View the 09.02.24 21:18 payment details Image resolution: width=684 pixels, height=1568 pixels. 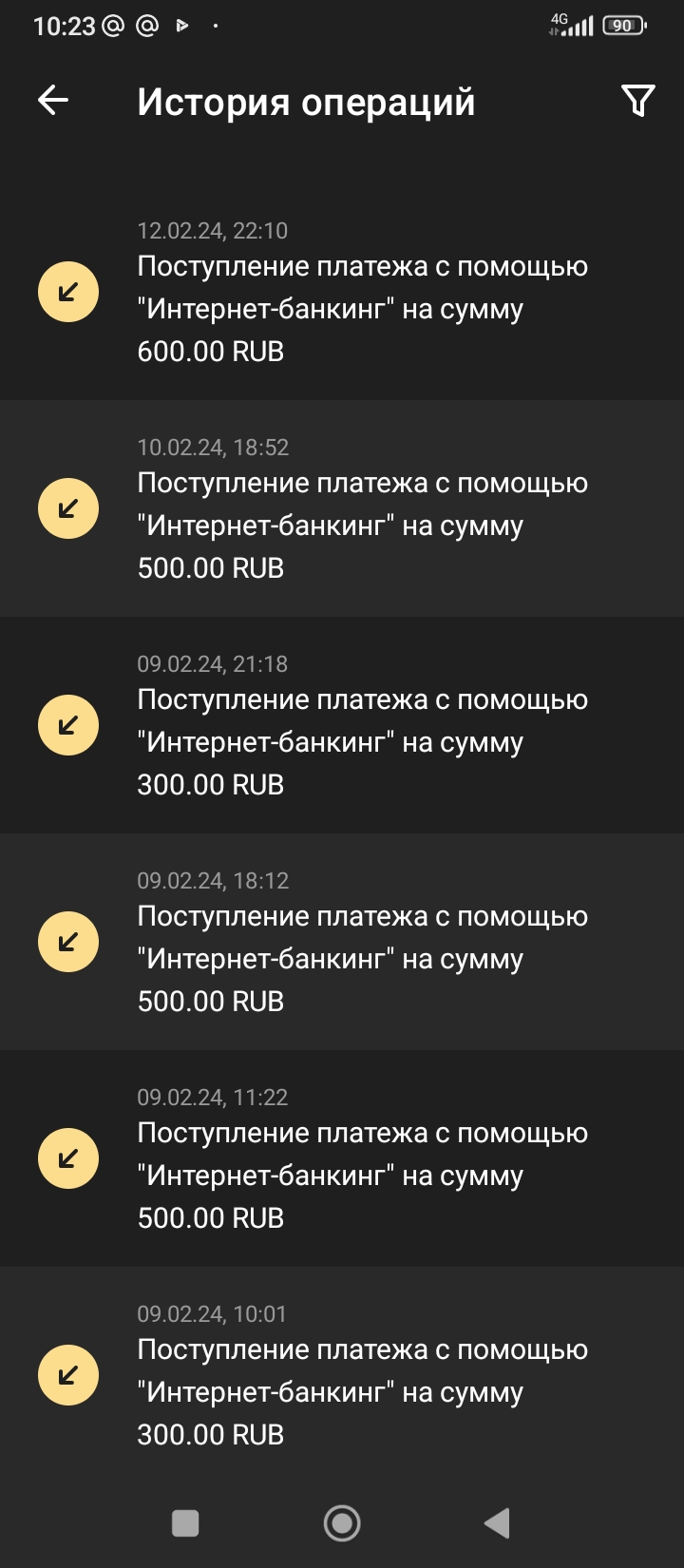click(361, 724)
